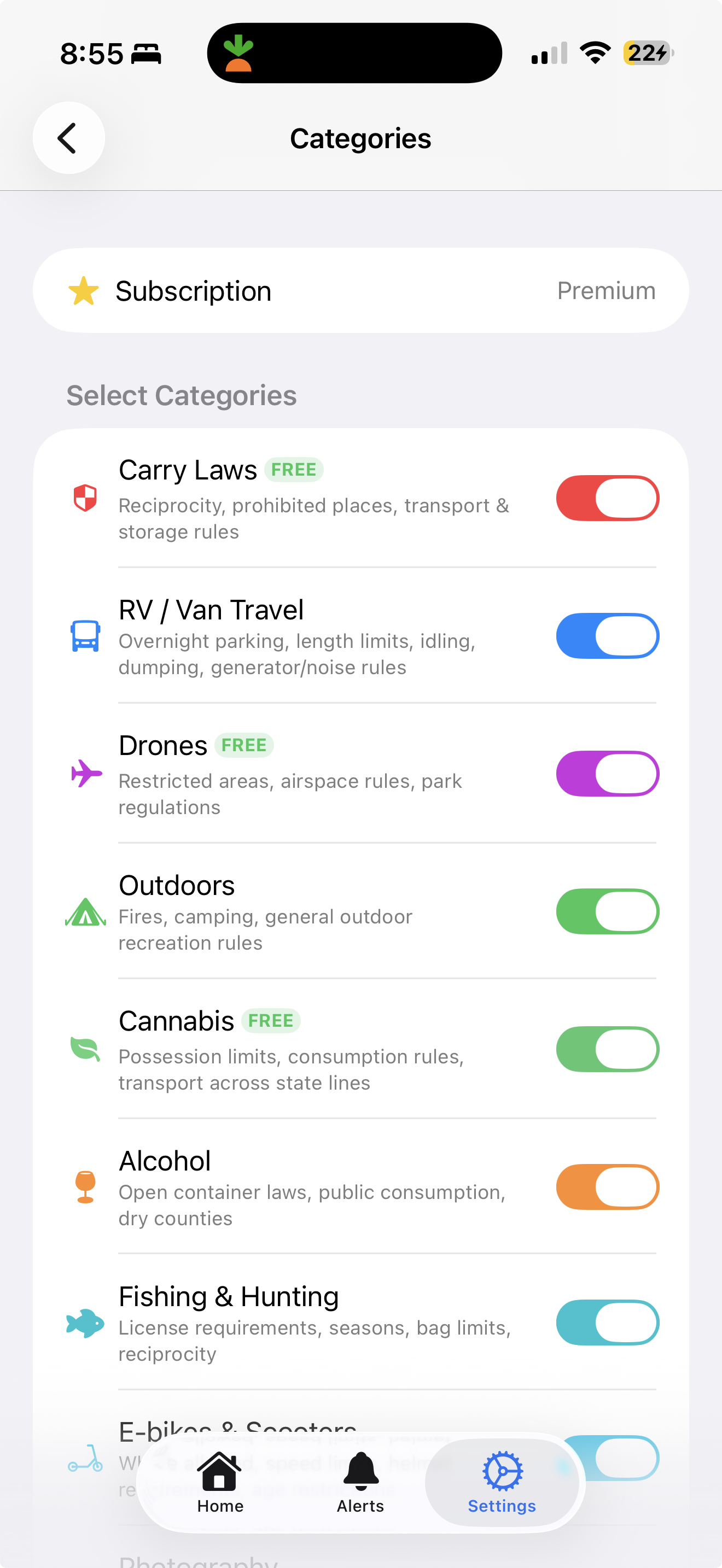Click the Alcohol glass icon
This screenshot has width=722, height=1568.
pyautogui.click(x=85, y=1186)
